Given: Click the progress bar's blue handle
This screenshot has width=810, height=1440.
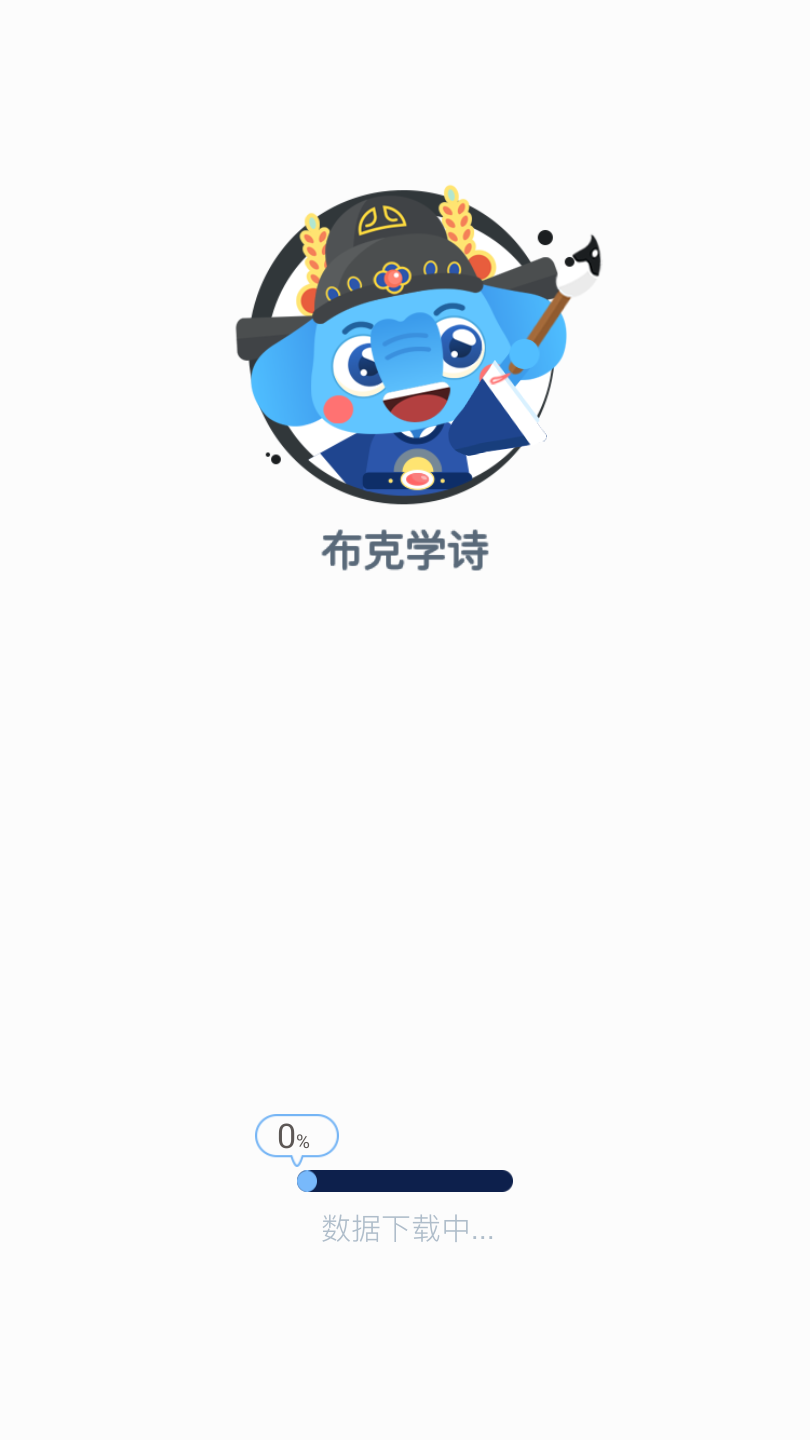Looking at the screenshot, I should tap(305, 1182).
